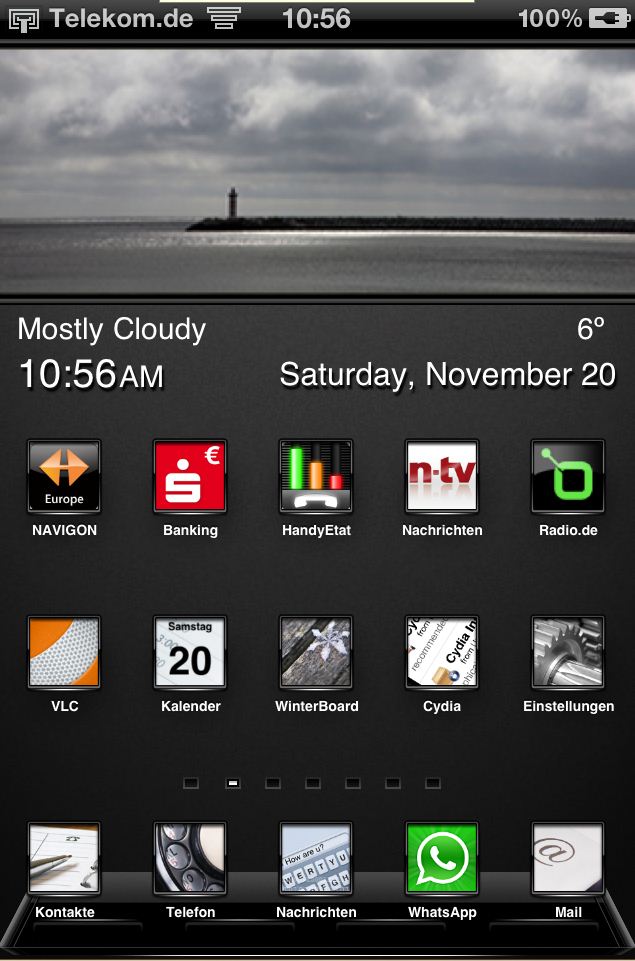Open the NAVIGON Europe app
The width and height of the screenshot is (635, 961).
point(64,477)
